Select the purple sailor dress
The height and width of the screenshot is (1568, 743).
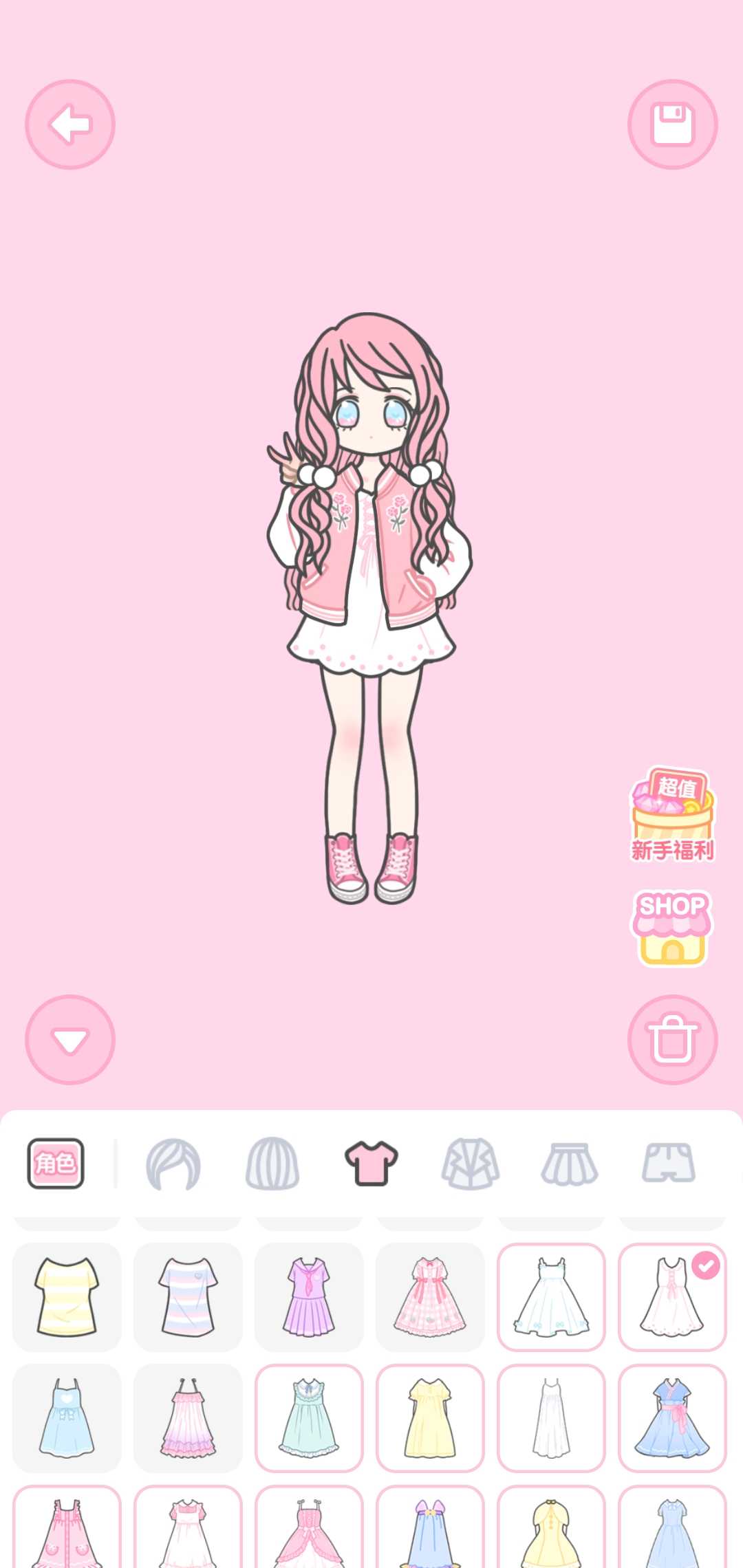click(x=310, y=1298)
